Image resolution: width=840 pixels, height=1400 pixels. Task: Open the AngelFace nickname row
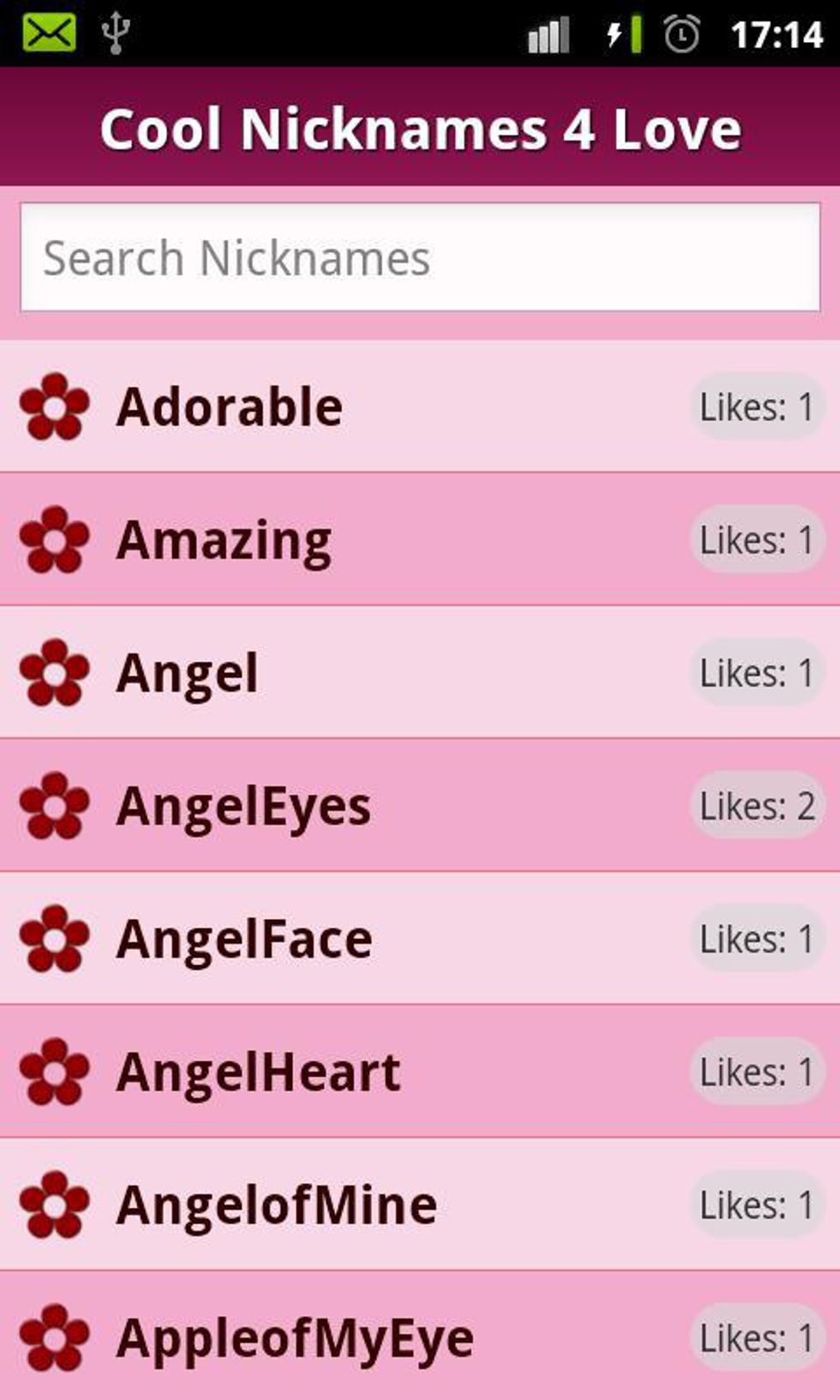(244, 939)
